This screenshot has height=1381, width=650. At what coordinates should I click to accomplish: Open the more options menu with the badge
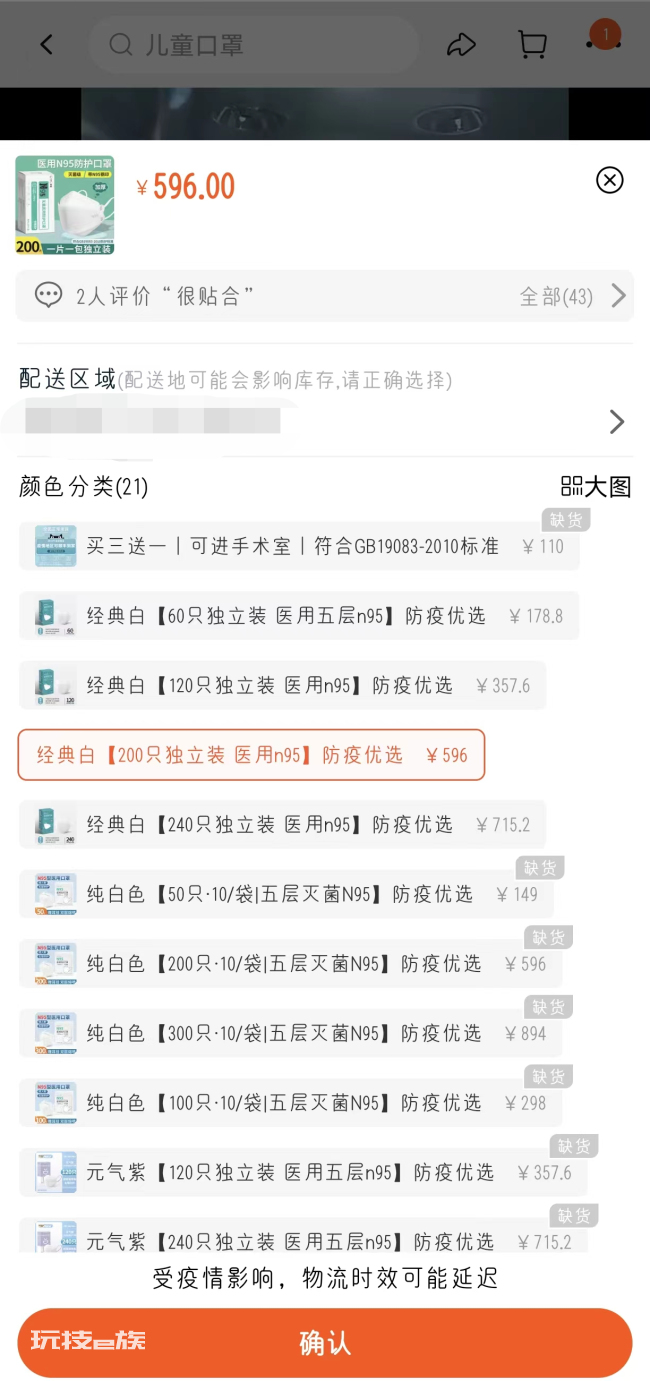point(604,40)
